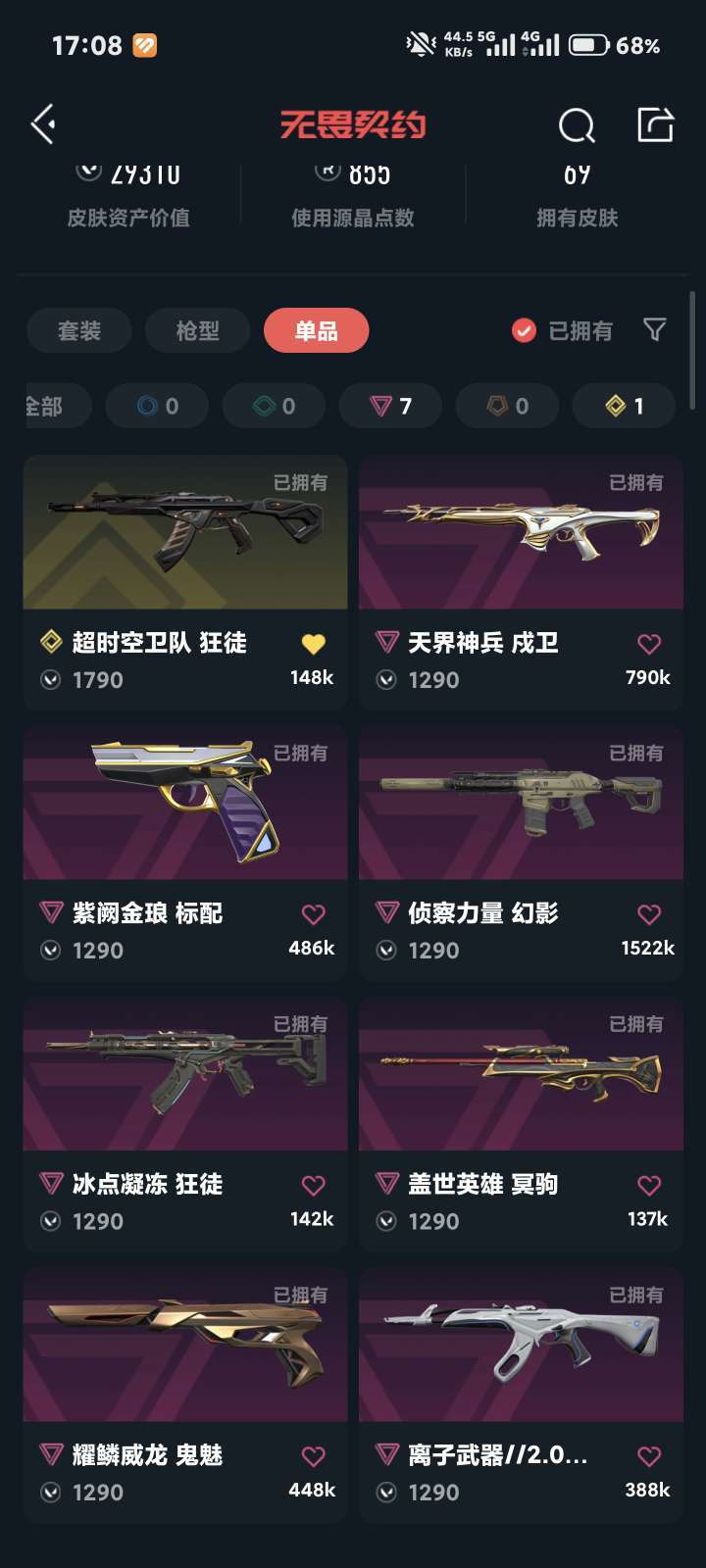Screen dimensions: 706x1568
Task: Switch to the 枪型 tab
Action: [197, 331]
